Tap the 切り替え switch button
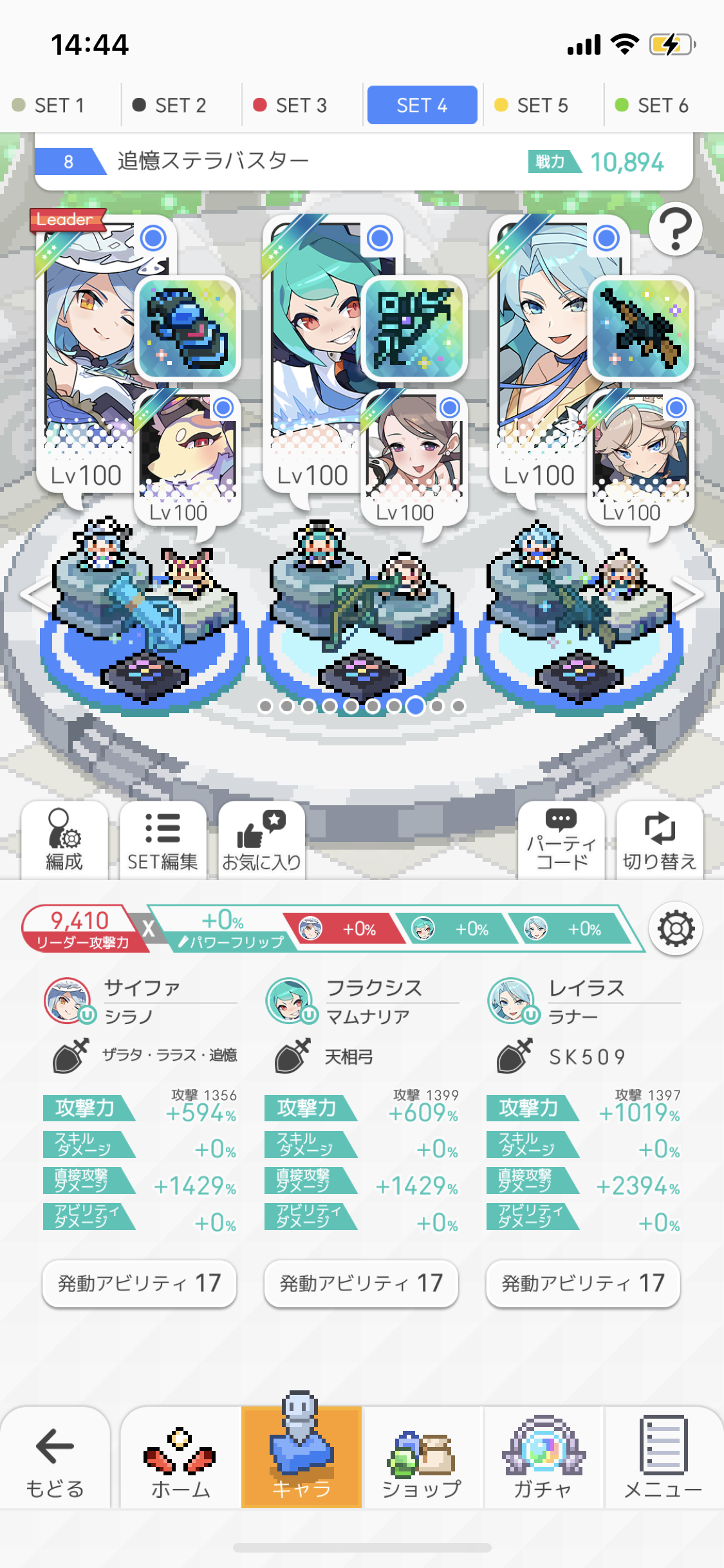Viewport: 724px width, 1568px height. [660, 840]
